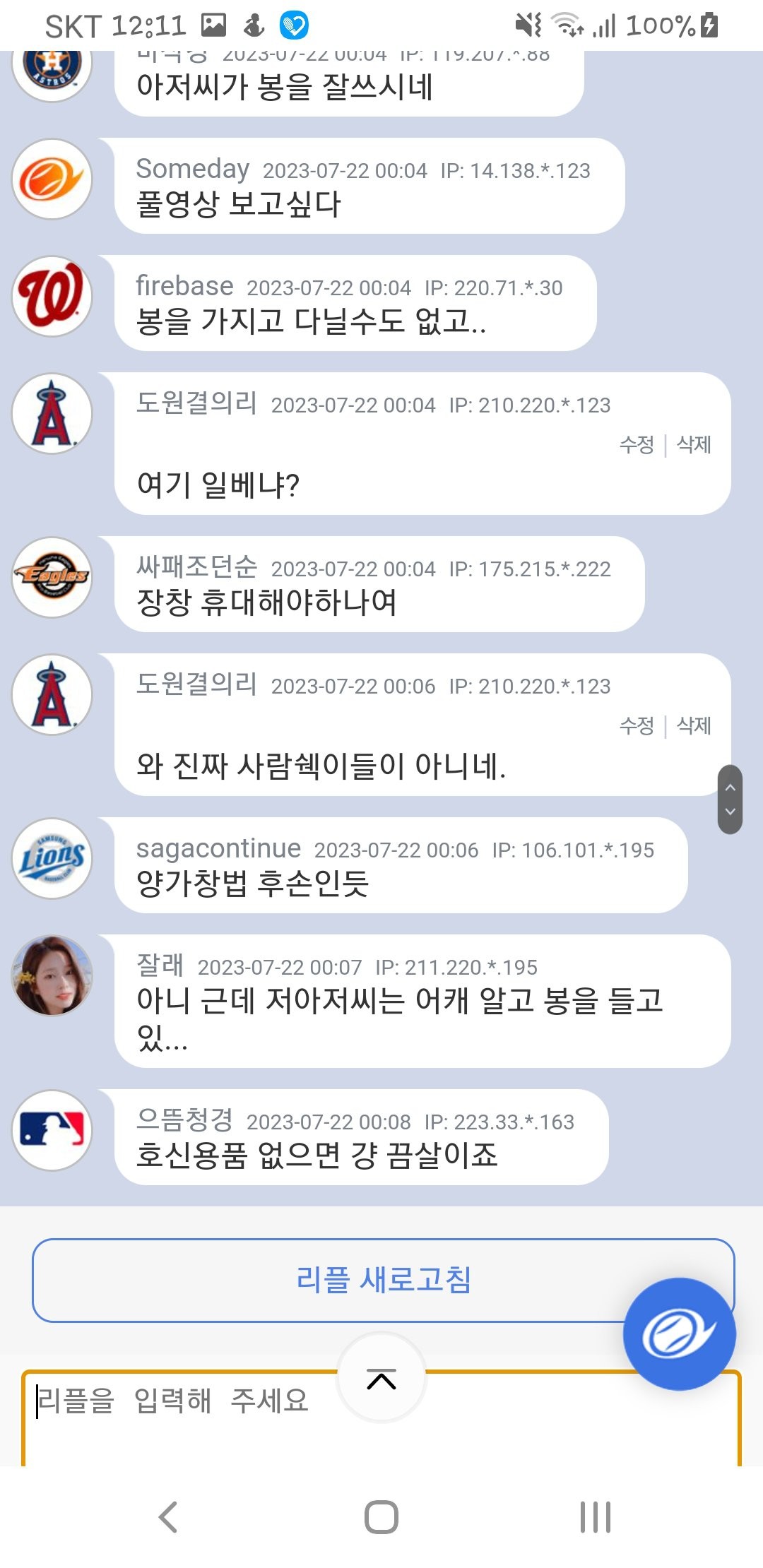Open firebase's profile avatar
The height and width of the screenshot is (1568, 763).
(52, 297)
